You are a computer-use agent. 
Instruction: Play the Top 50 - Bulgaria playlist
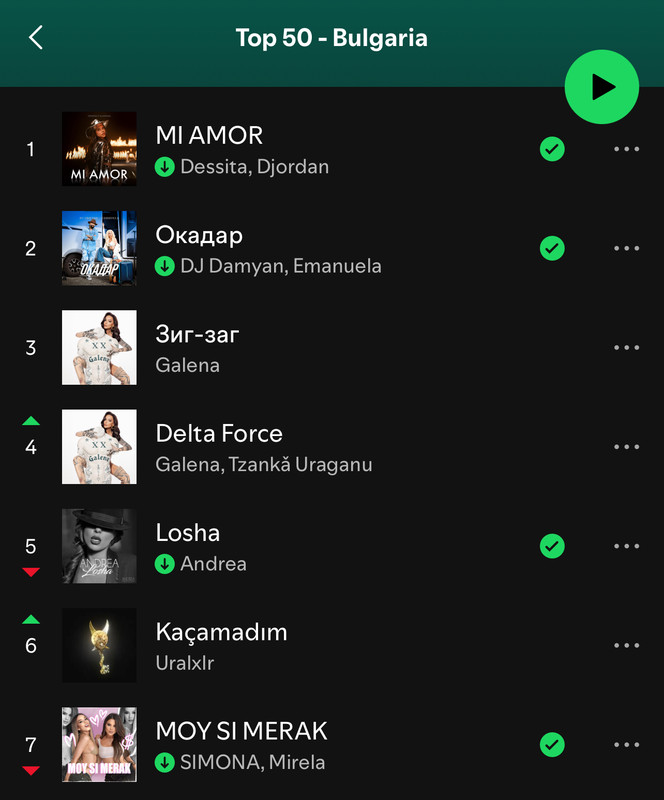601,87
